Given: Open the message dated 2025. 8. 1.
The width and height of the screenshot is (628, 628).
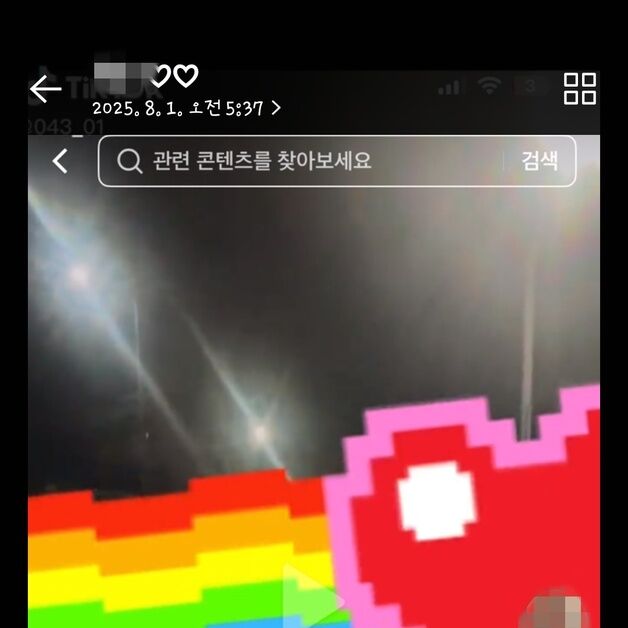Looking at the screenshot, I should 186,108.
